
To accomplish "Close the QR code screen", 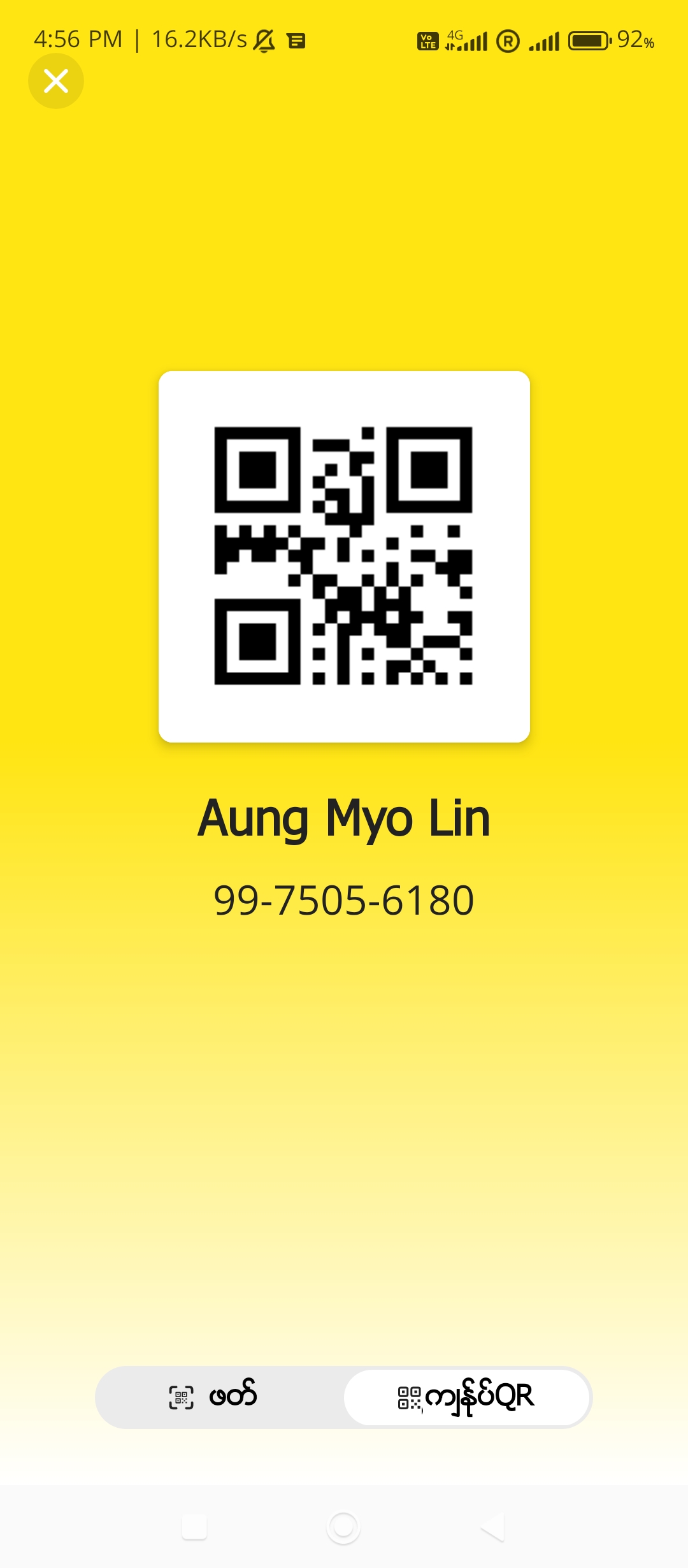I will point(56,81).
